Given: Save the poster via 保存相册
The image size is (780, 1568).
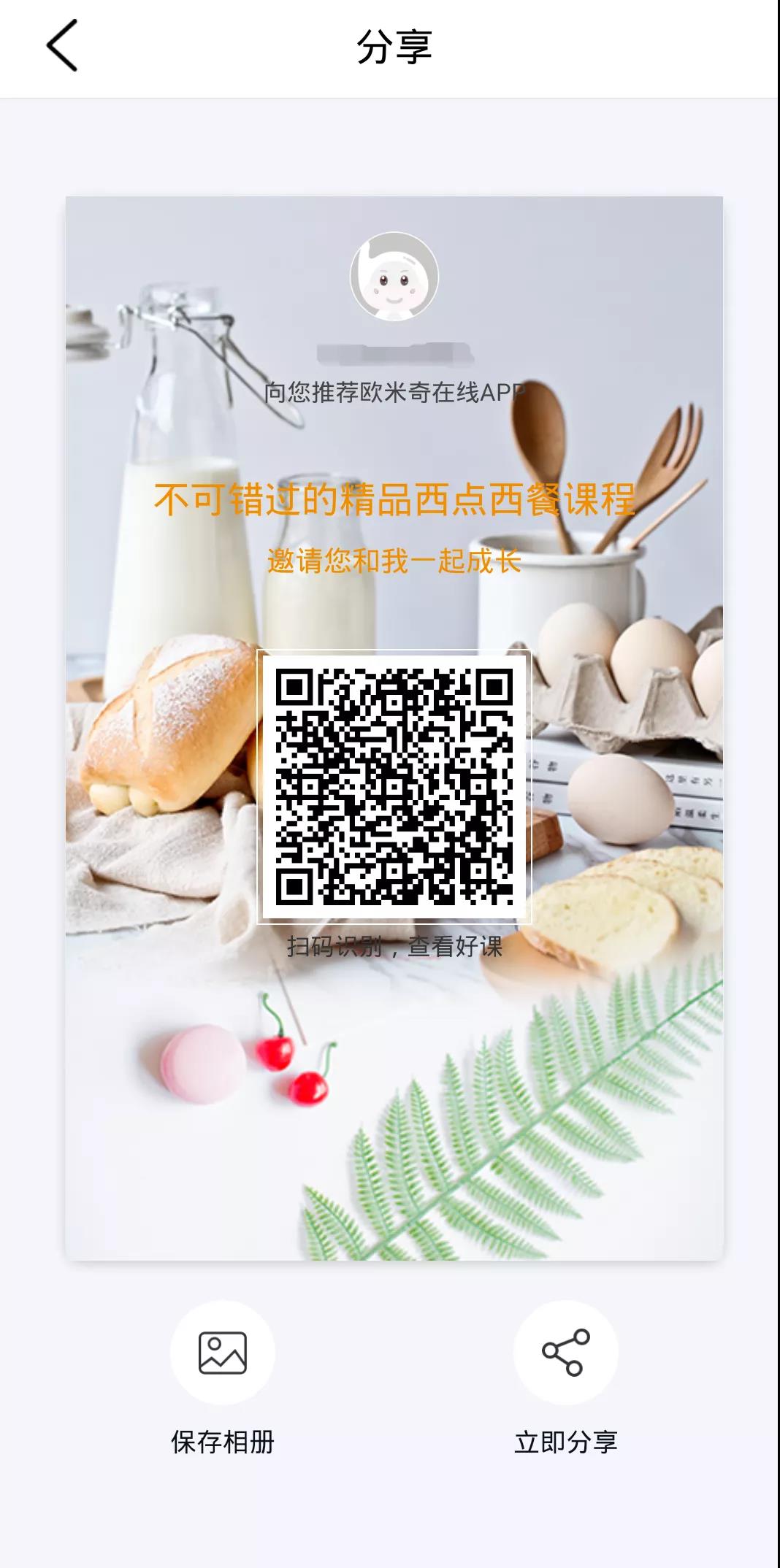Looking at the screenshot, I should click(x=223, y=1353).
